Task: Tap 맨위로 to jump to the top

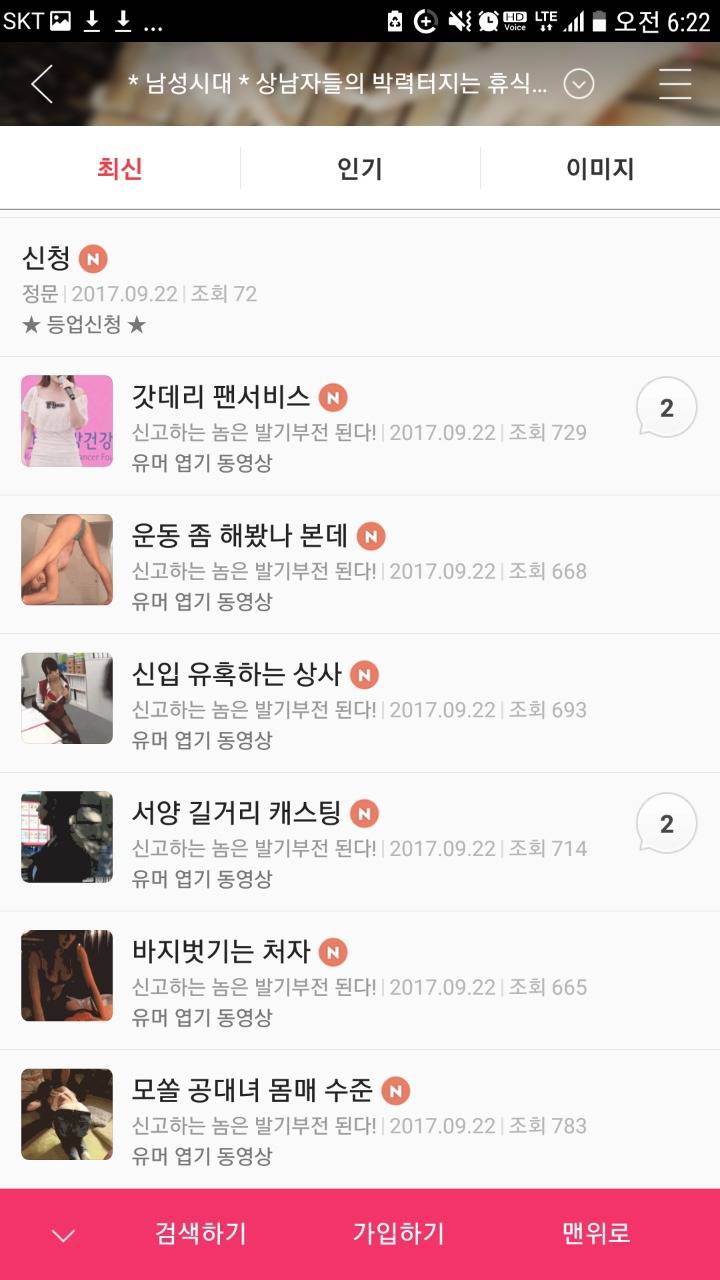Action: pos(595,1233)
